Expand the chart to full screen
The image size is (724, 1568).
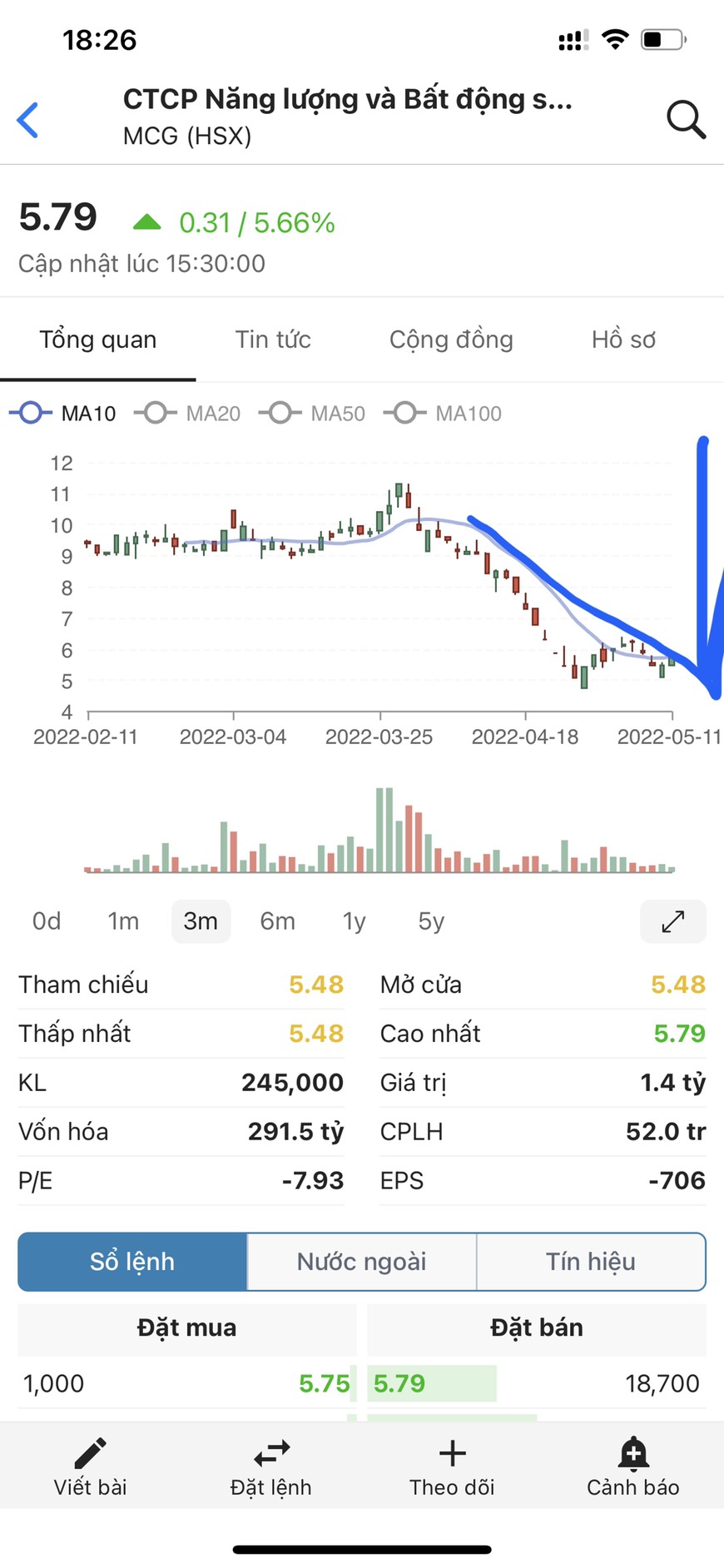[x=672, y=921]
